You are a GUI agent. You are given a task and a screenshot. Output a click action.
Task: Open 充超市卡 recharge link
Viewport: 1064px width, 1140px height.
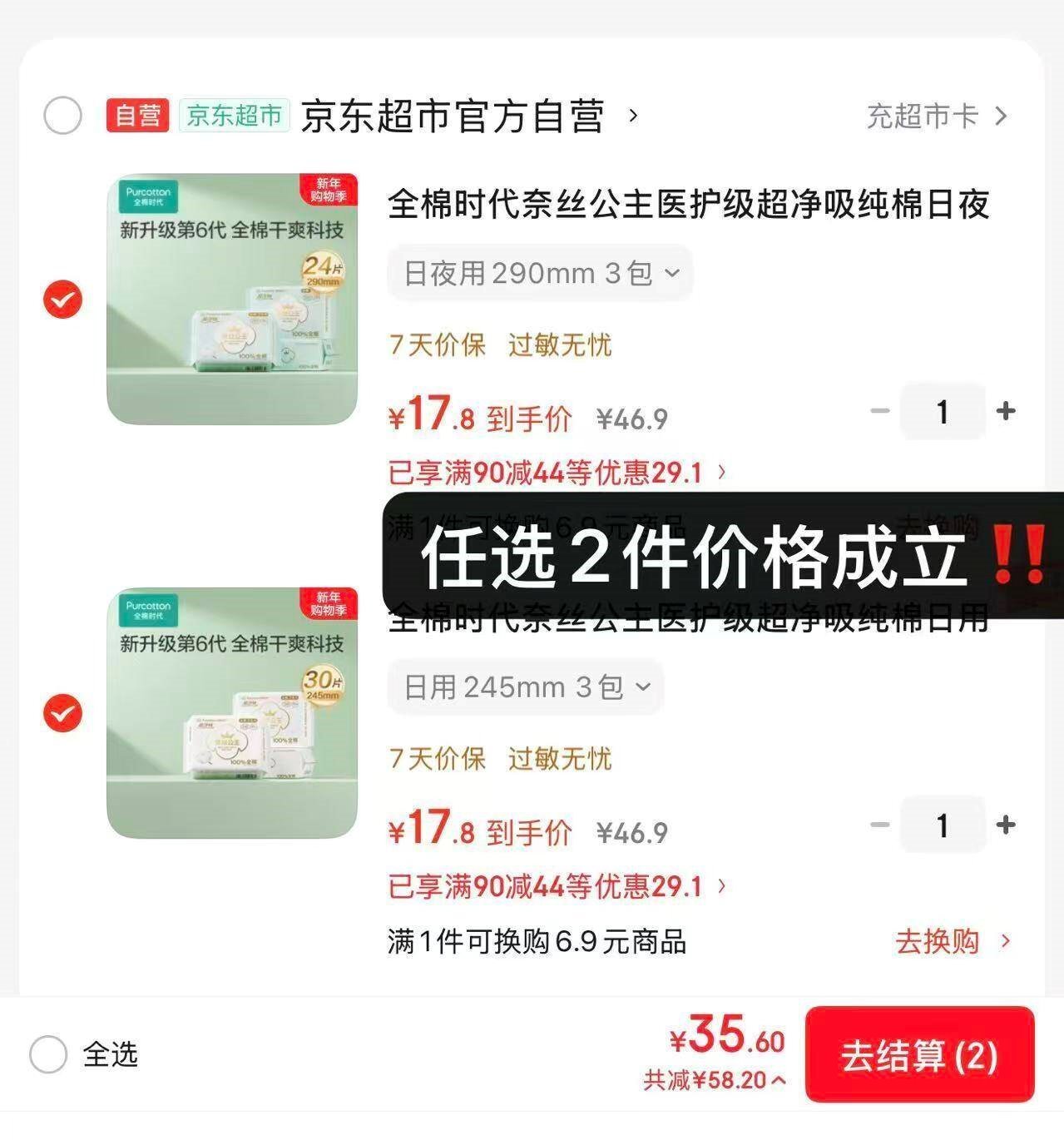pyautogui.click(x=937, y=116)
